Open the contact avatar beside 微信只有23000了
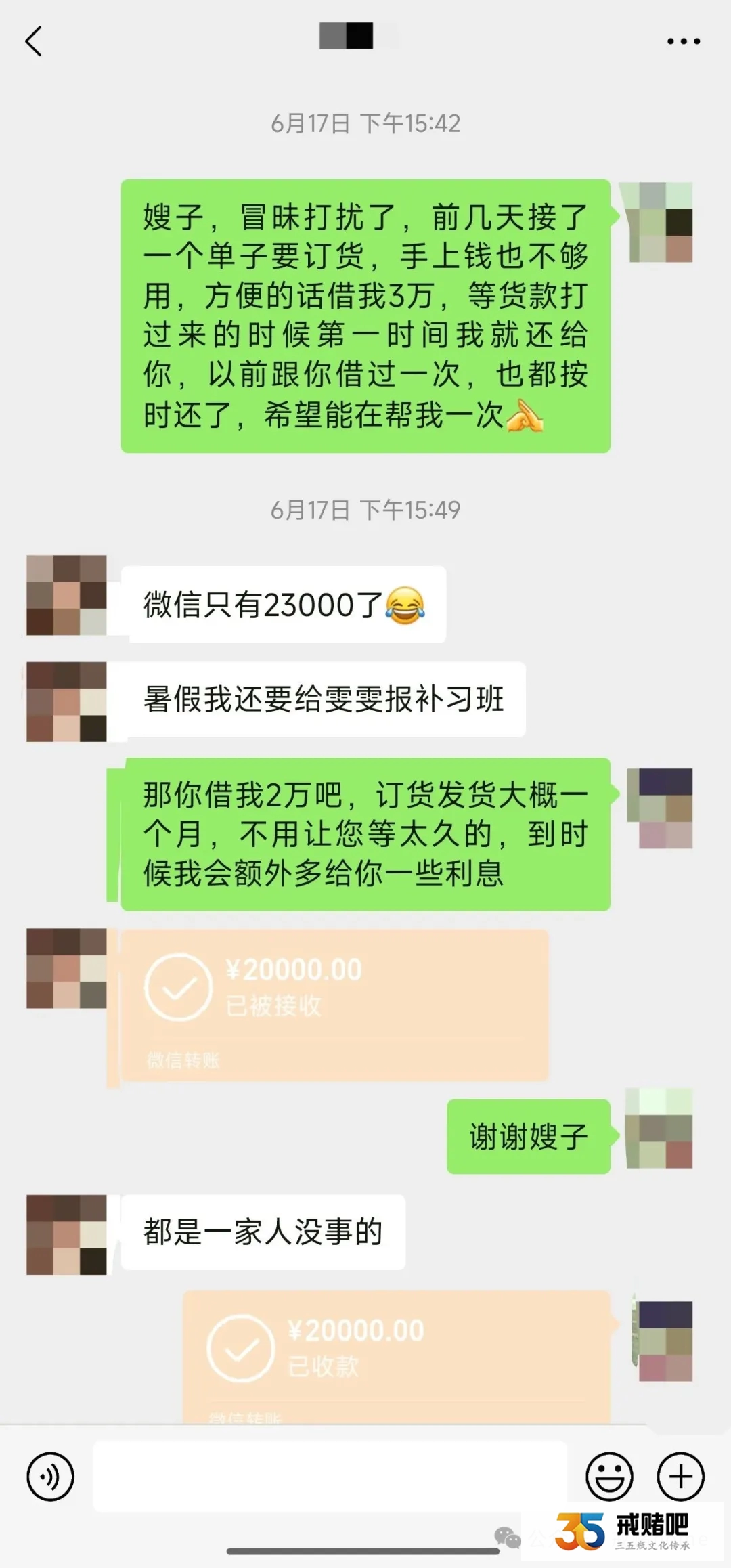The width and height of the screenshot is (731, 1568). 66,595
